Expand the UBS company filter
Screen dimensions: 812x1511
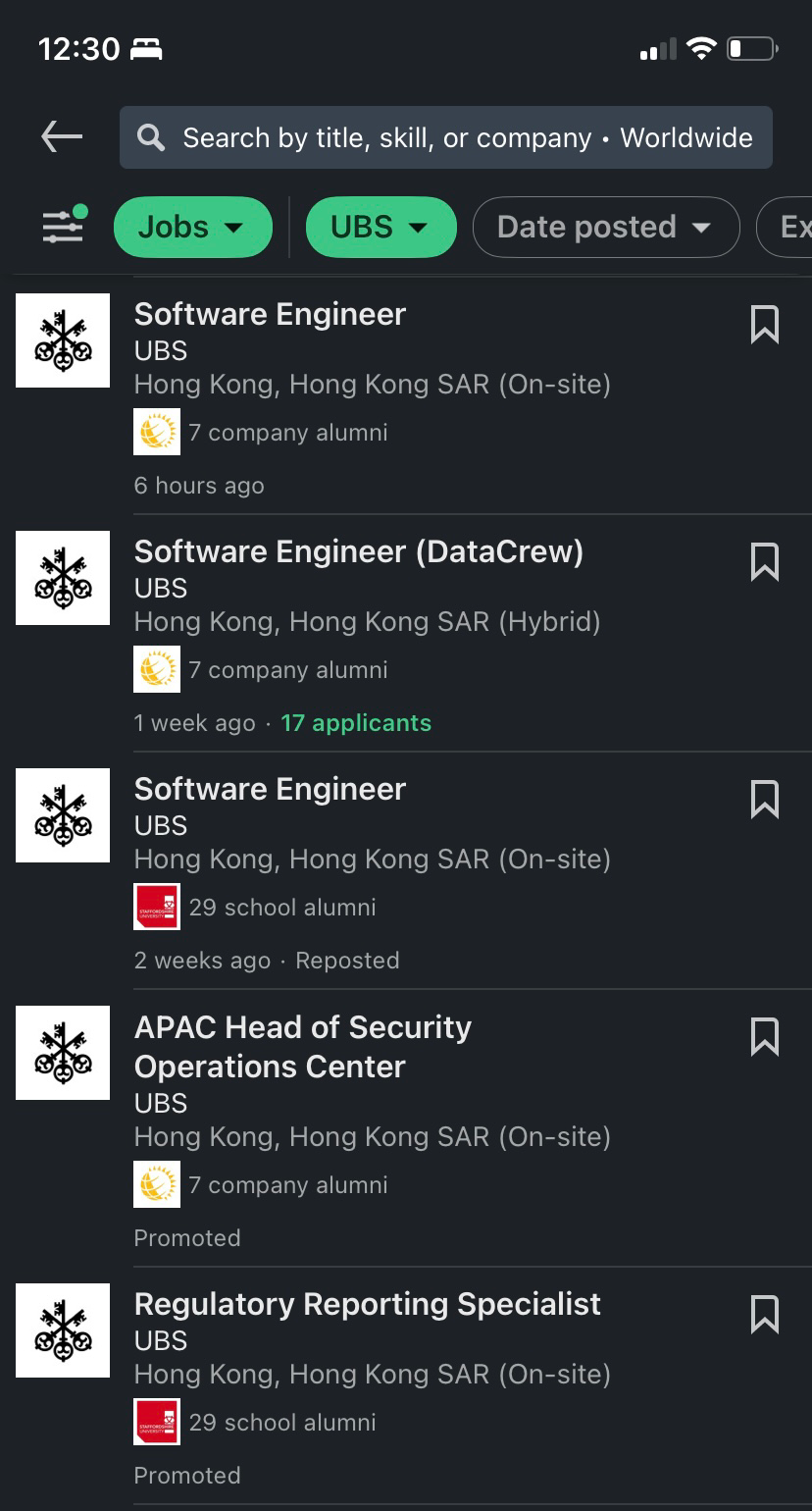click(381, 227)
